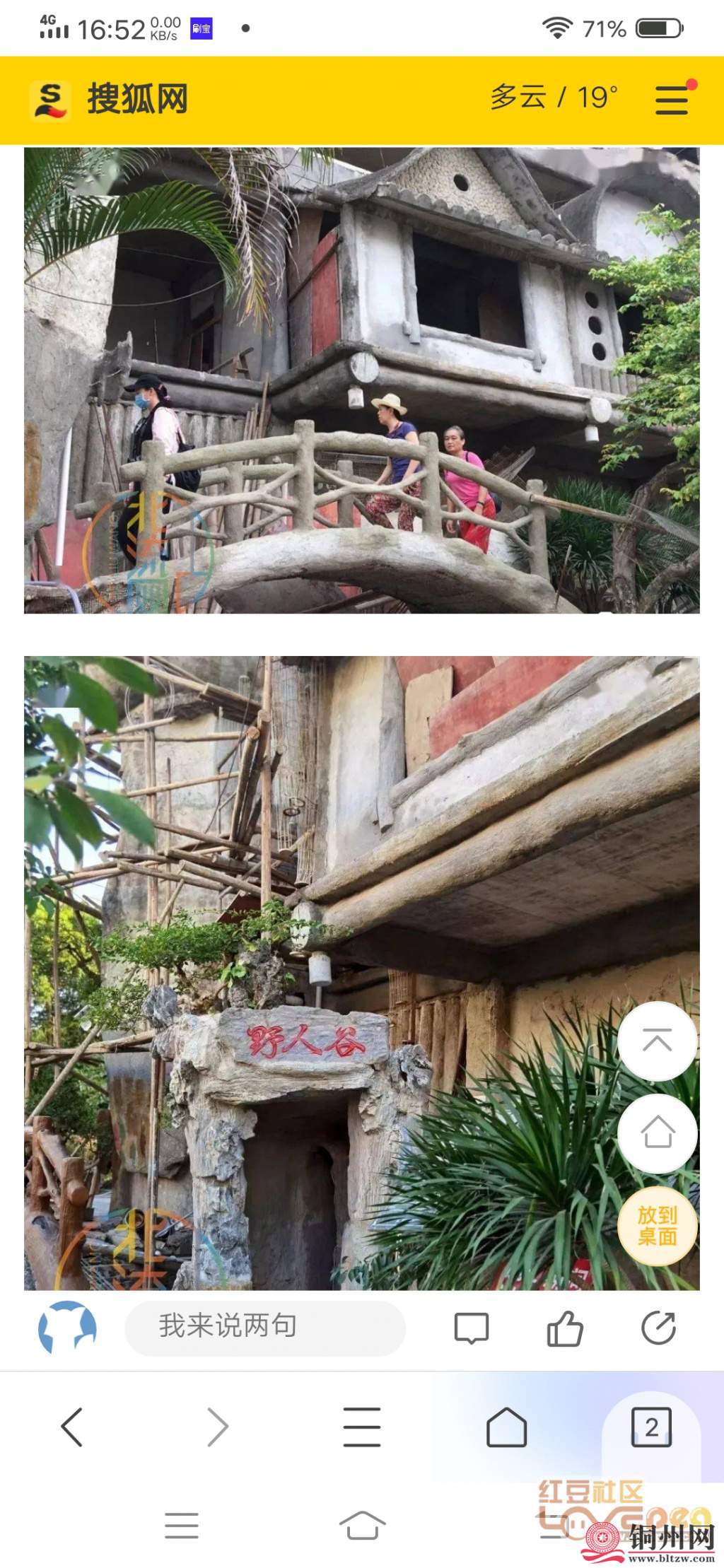Open the system recent apps button
The width and height of the screenshot is (724, 1568).
pos(182,1526)
